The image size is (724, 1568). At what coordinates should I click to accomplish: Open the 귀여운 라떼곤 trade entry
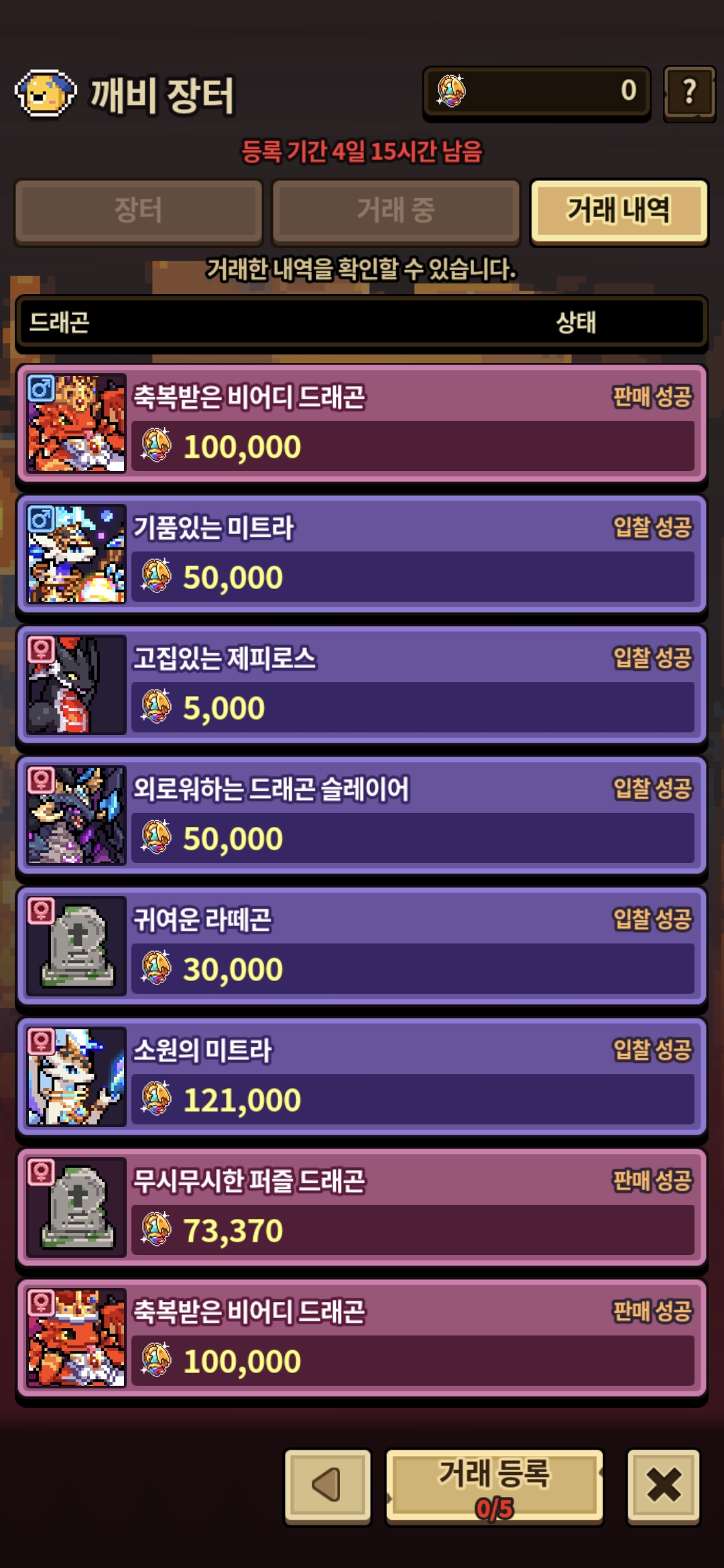pyautogui.click(x=362, y=945)
